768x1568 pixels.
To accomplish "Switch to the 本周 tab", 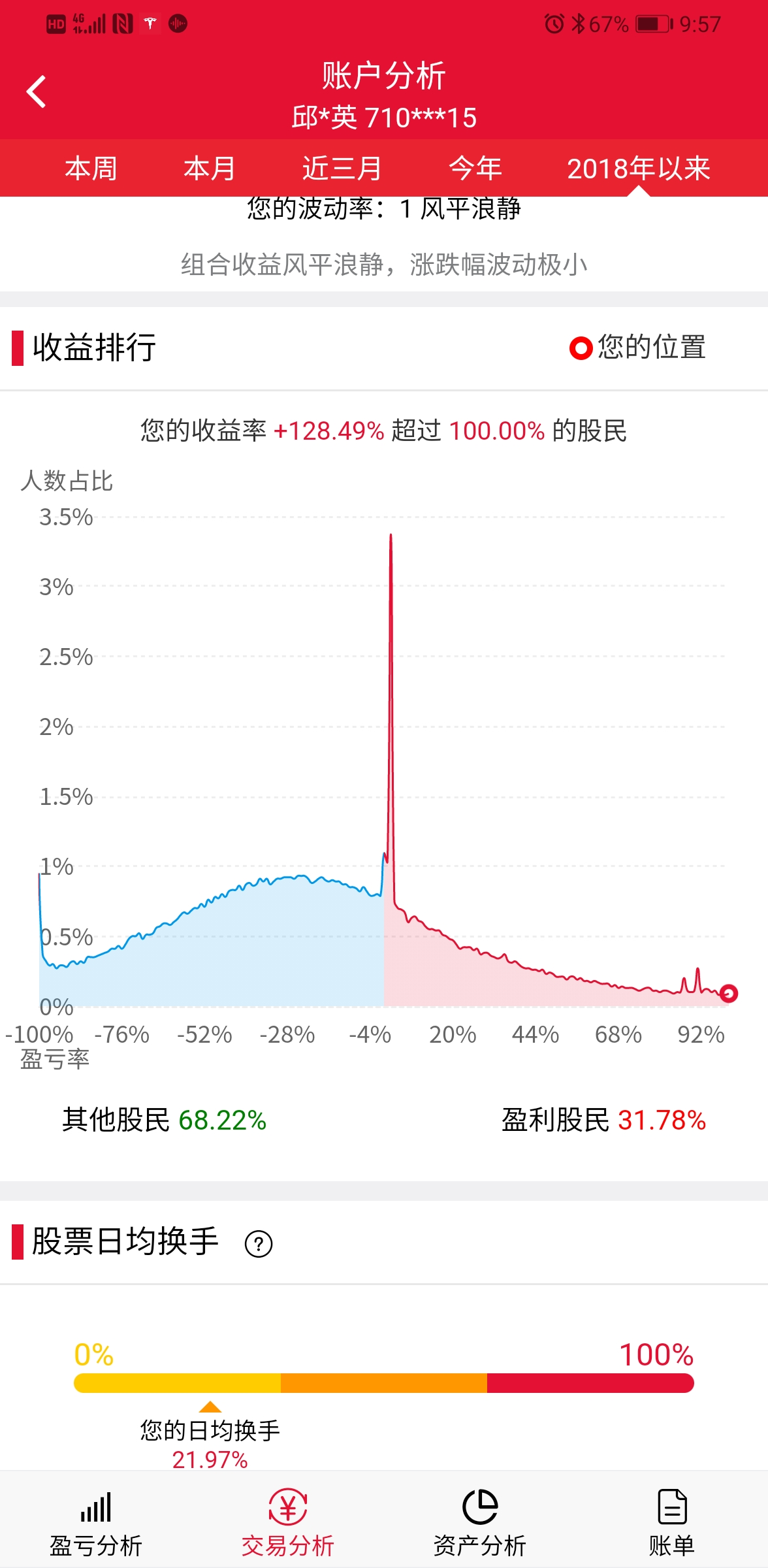I will pyautogui.click(x=91, y=169).
